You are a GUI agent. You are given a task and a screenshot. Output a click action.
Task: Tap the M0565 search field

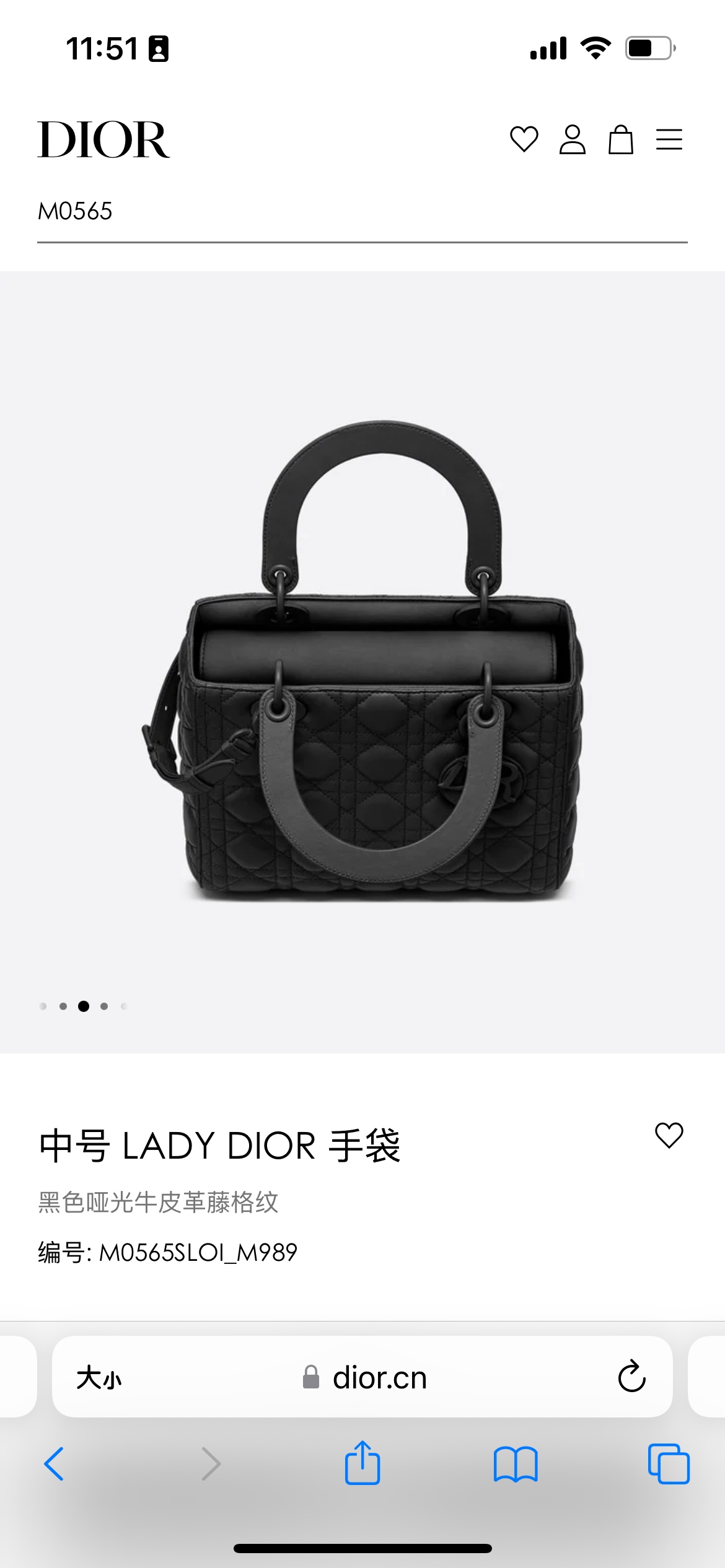pyautogui.click(x=362, y=212)
